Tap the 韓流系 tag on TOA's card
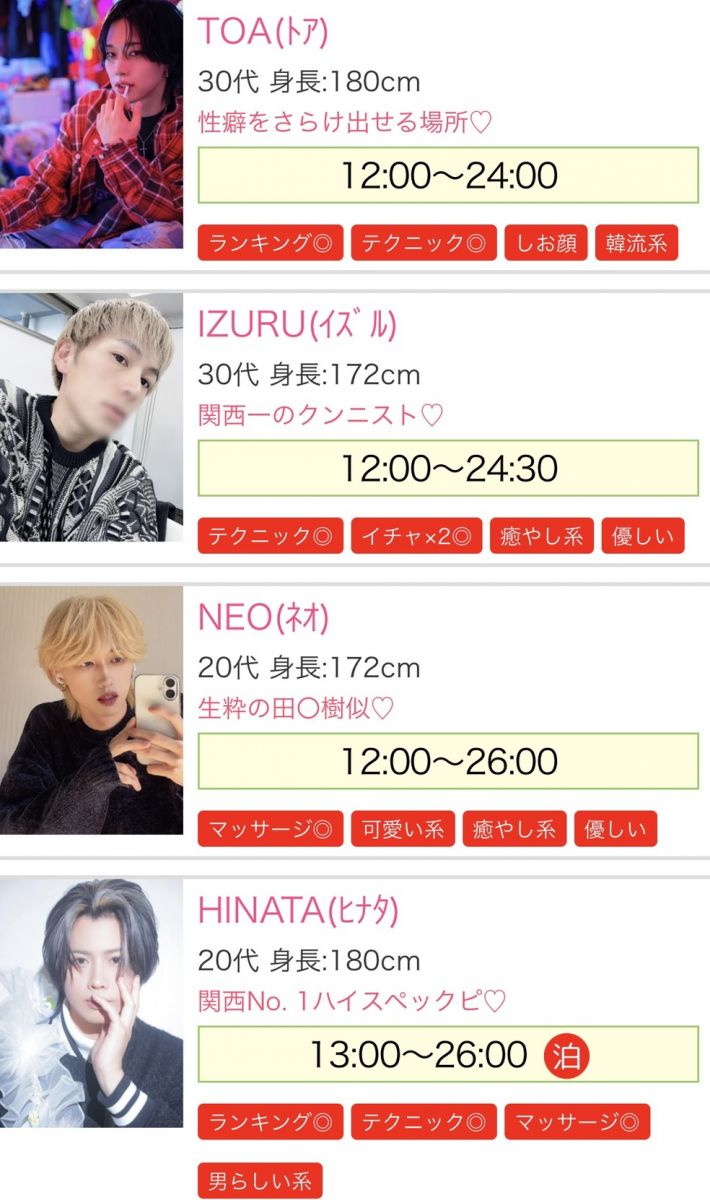This screenshot has width=710, height=1200. click(x=637, y=243)
